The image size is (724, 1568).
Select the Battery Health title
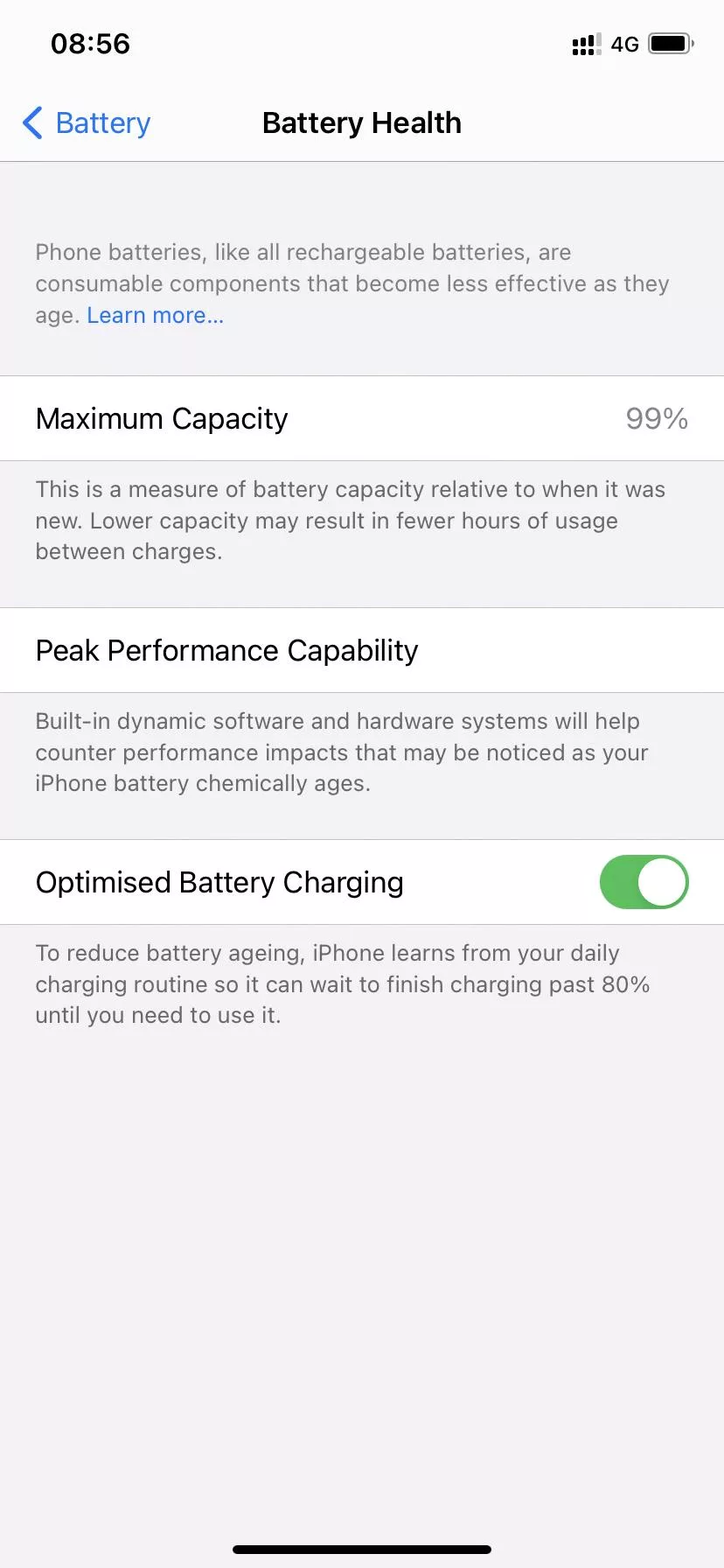pyautogui.click(x=361, y=122)
